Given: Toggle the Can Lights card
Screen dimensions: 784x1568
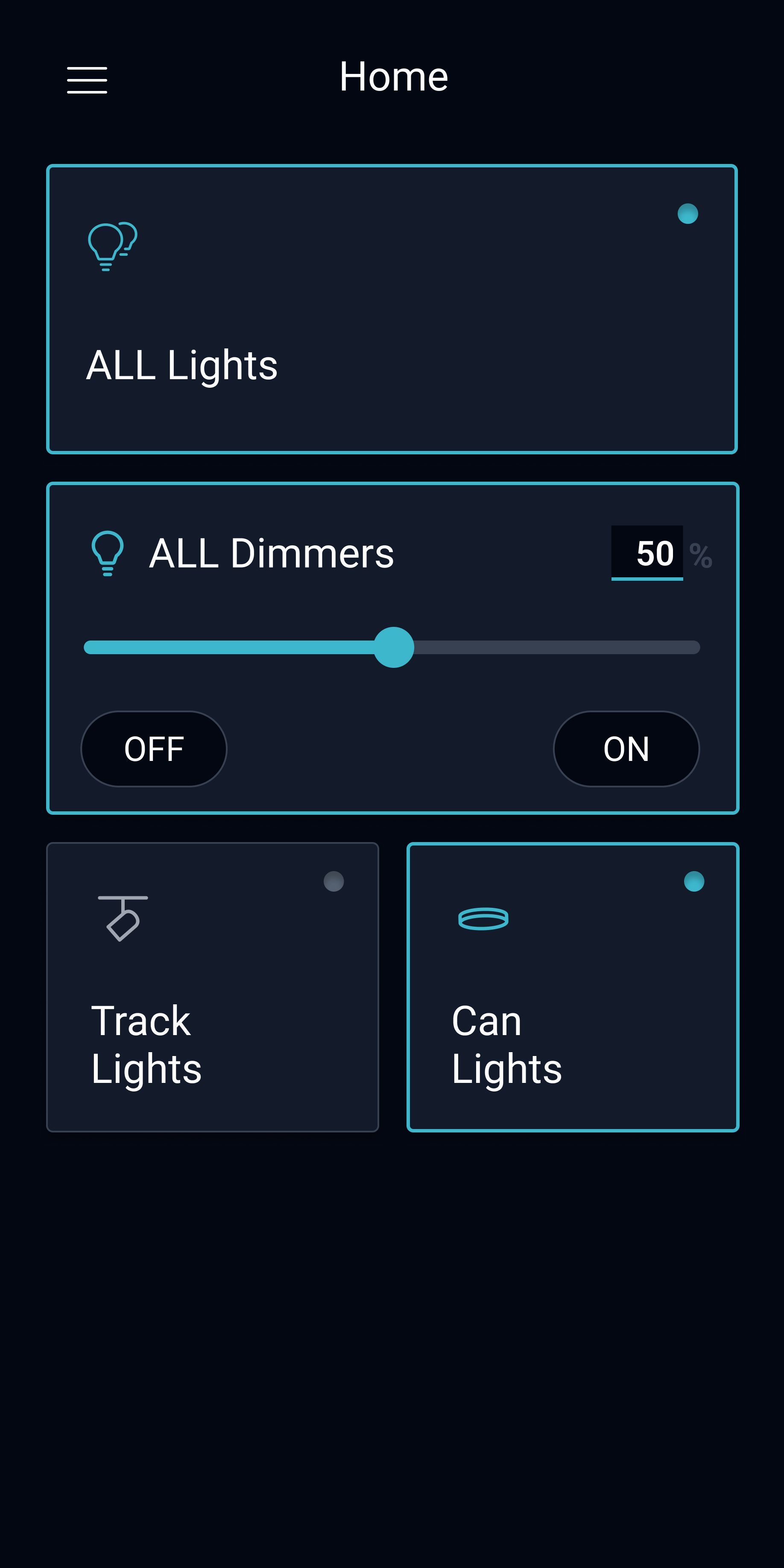Looking at the screenshot, I should [x=572, y=987].
